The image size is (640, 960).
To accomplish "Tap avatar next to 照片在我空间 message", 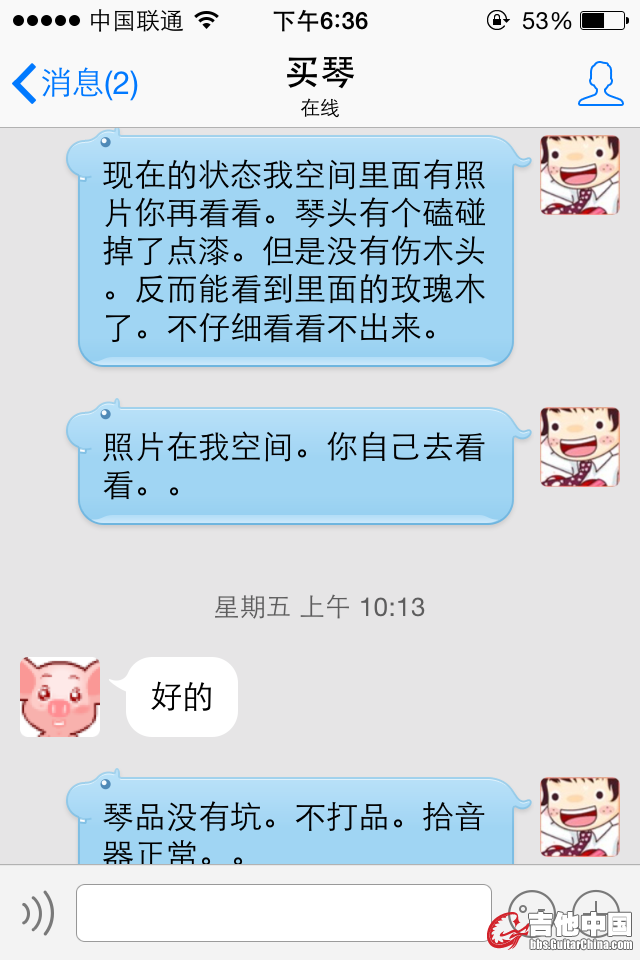I will click(580, 447).
